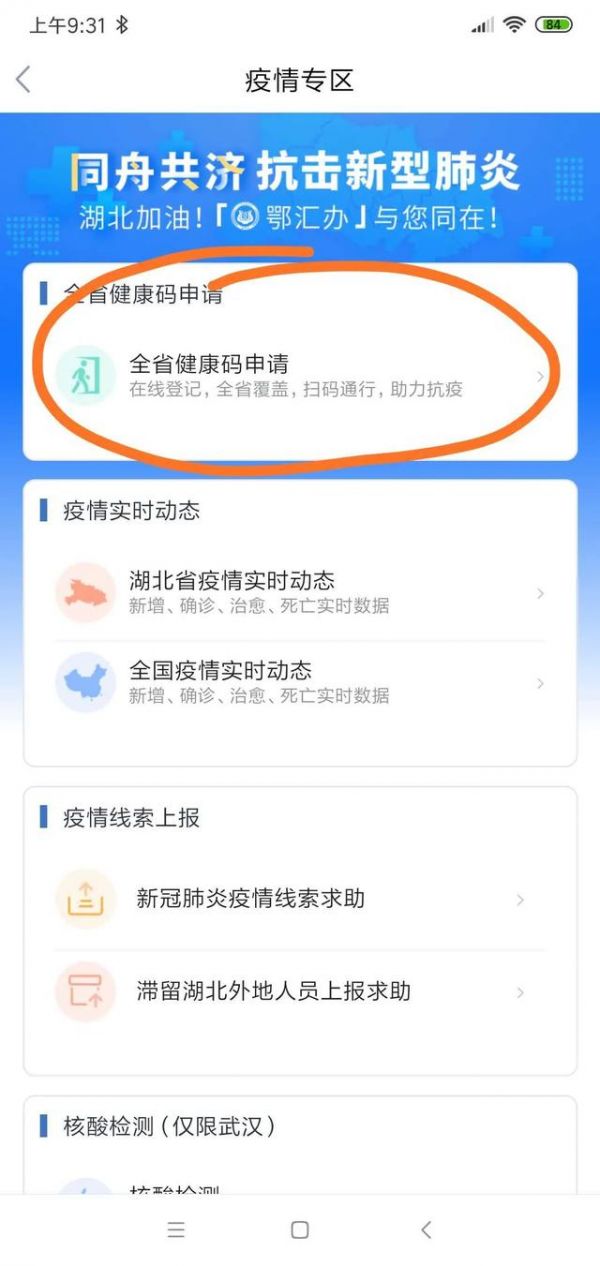
Task: Open 全省健康码申请 row
Action: [300, 376]
